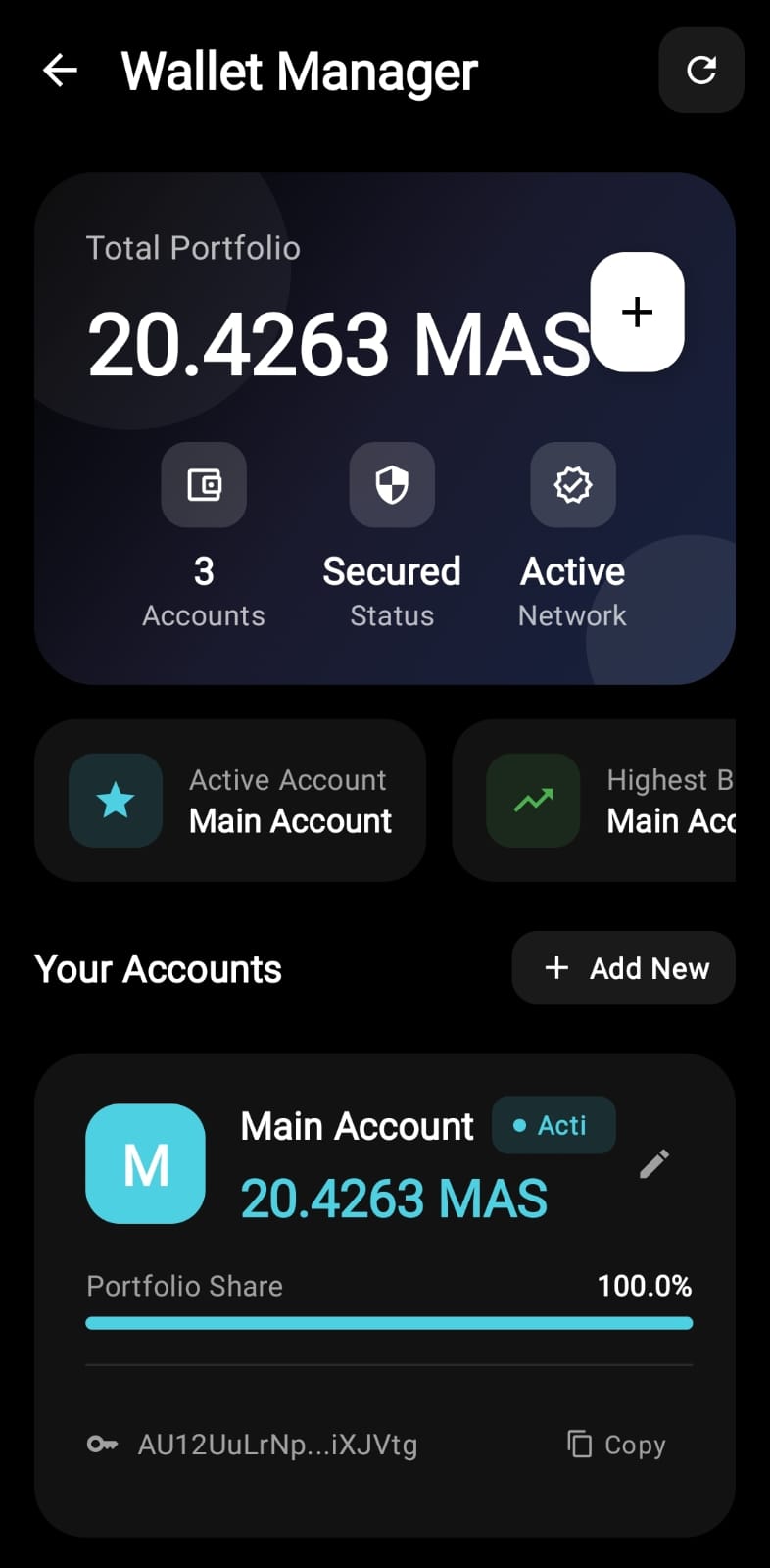Open the Active Account tile
Image resolution: width=770 pixels, height=1568 pixels.
230,801
